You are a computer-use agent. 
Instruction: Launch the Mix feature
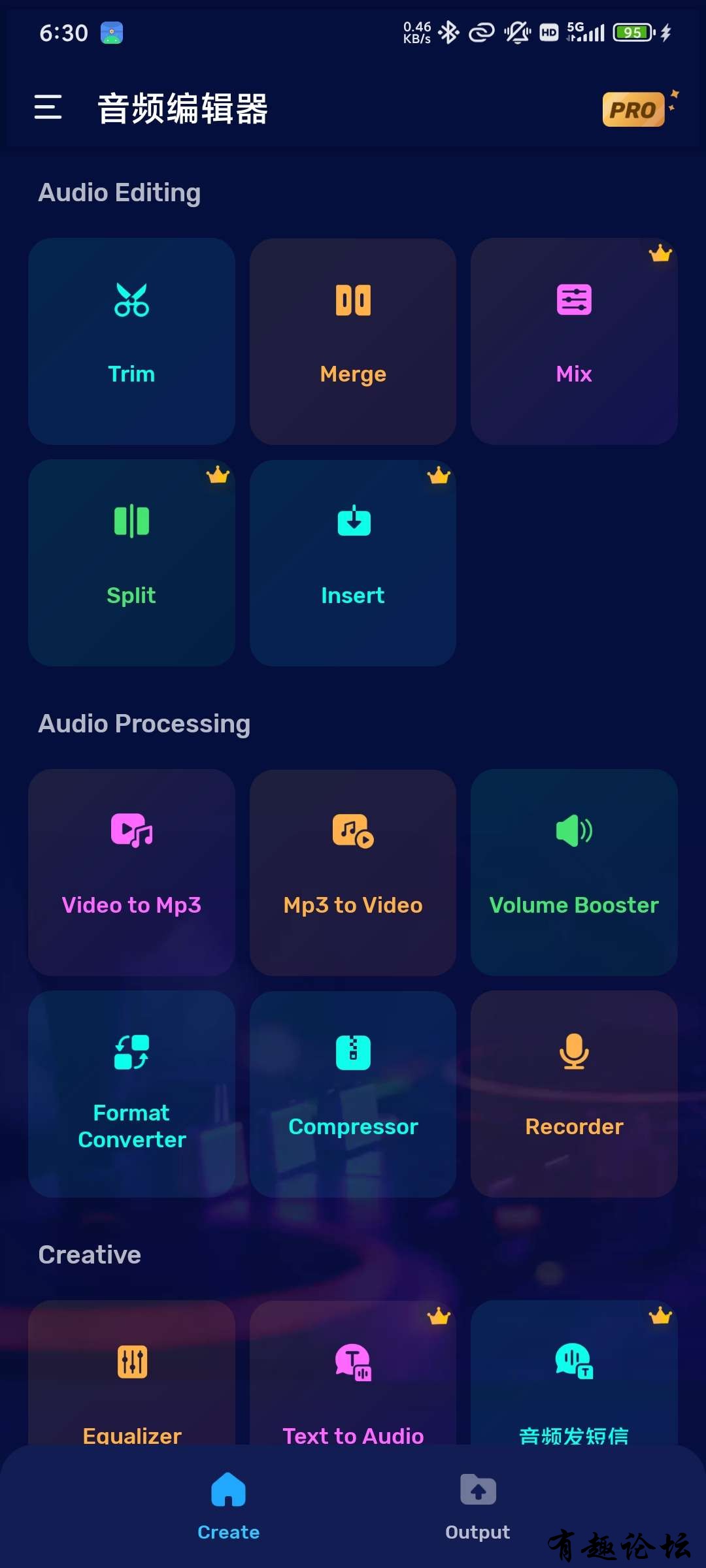pos(574,341)
